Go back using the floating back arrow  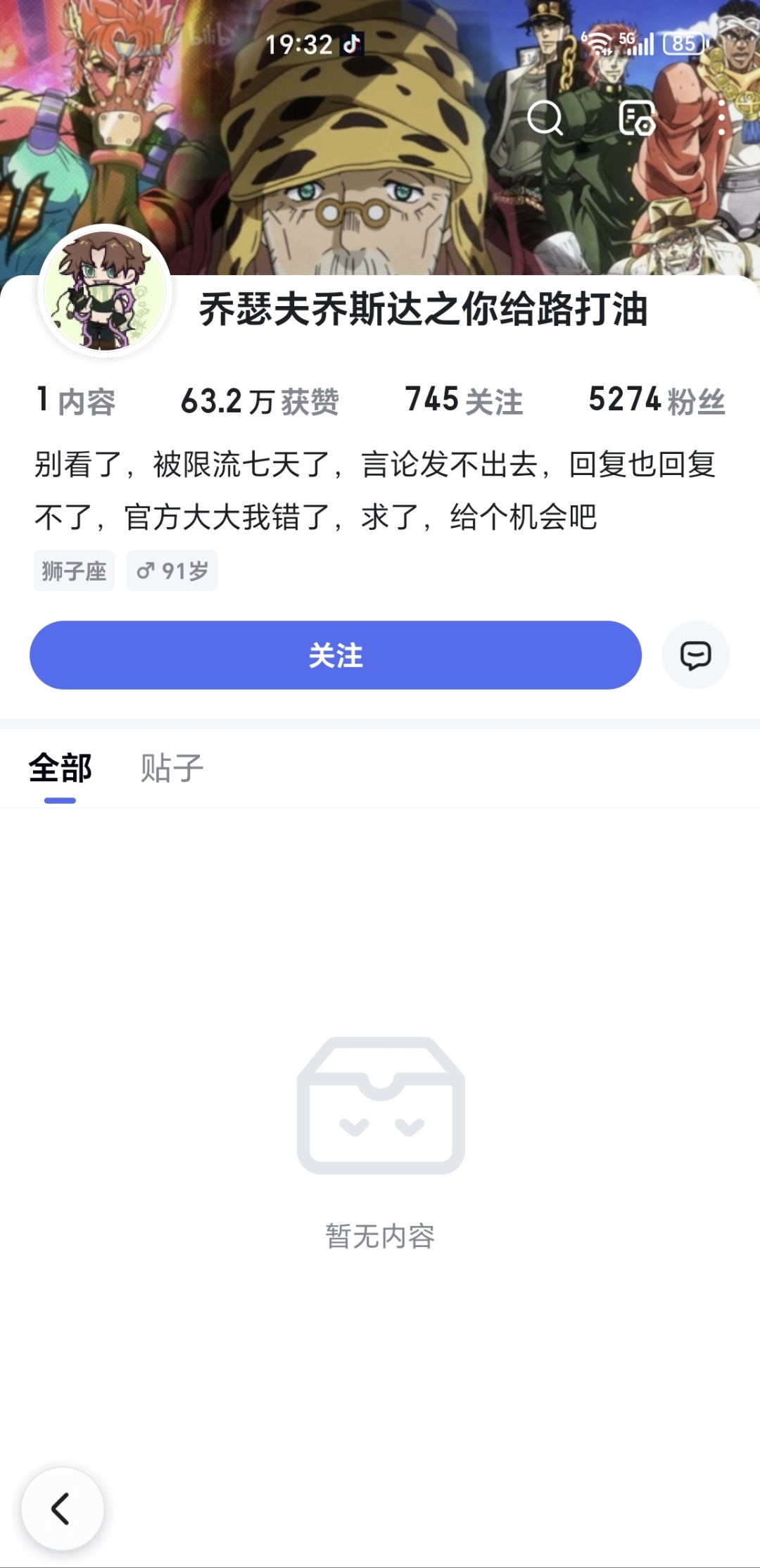pyautogui.click(x=62, y=1508)
